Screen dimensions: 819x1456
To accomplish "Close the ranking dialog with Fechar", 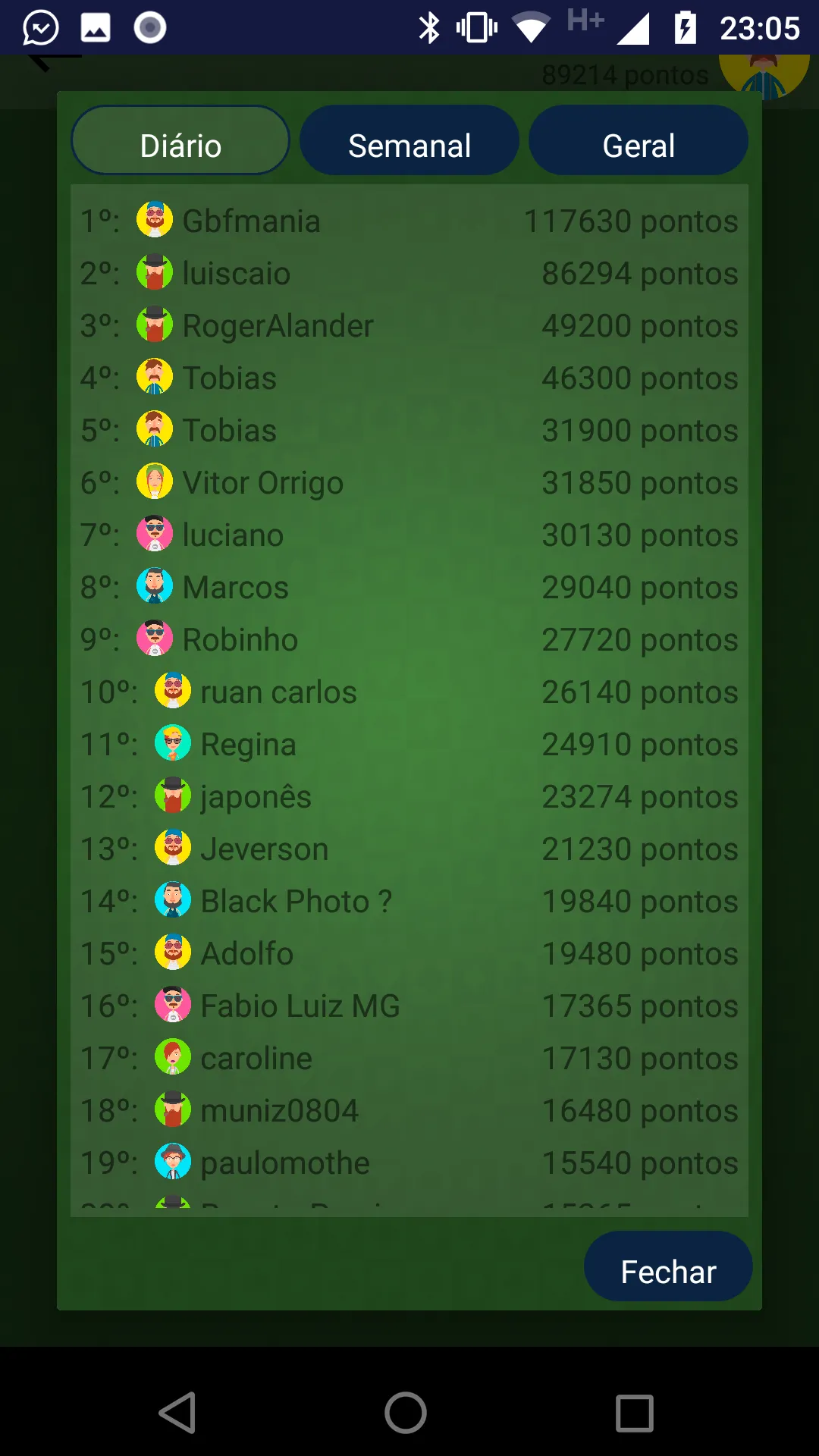I will pos(668,1266).
